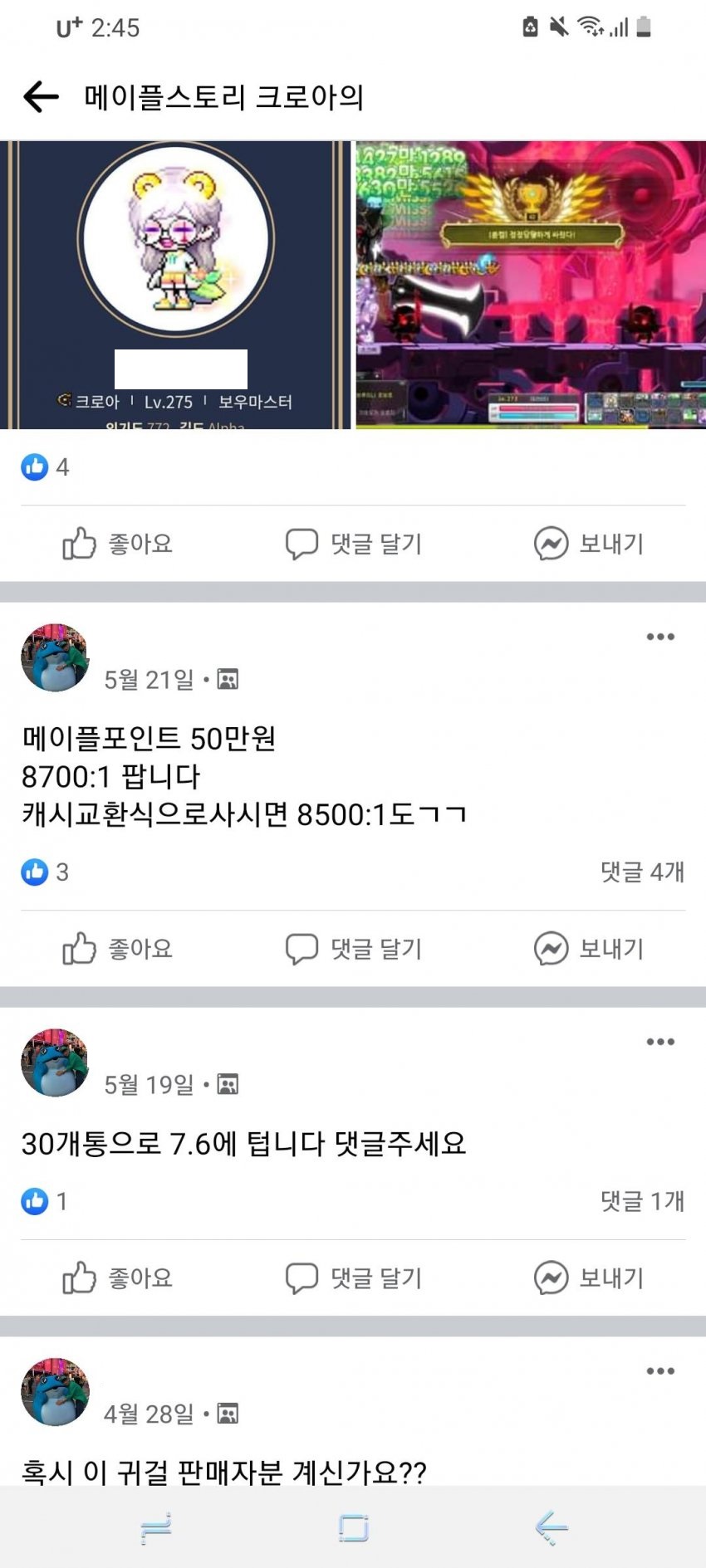
Task: Like the 5월 21일 post
Action: click(x=118, y=949)
